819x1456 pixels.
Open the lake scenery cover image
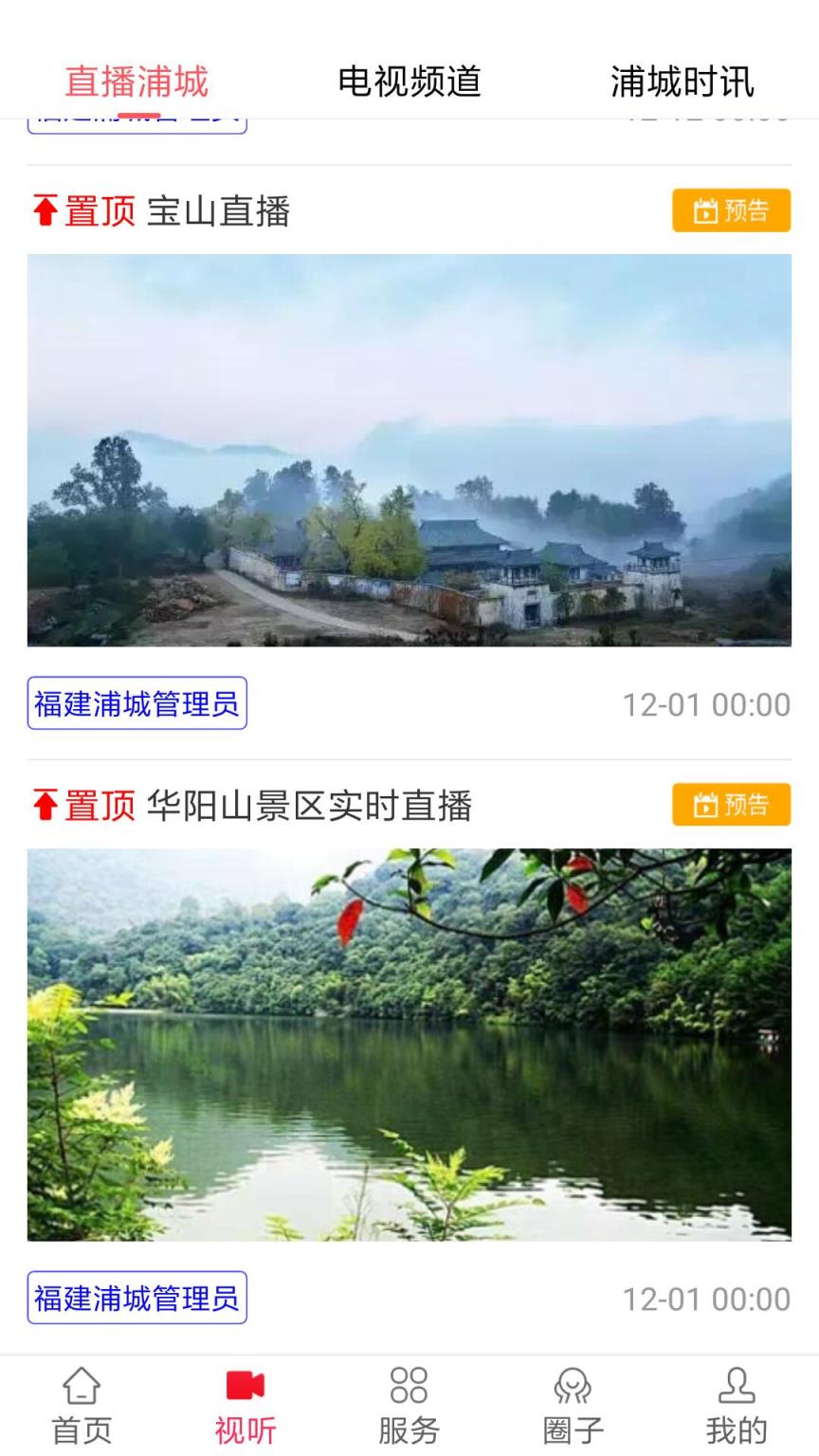pyautogui.click(x=409, y=1043)
